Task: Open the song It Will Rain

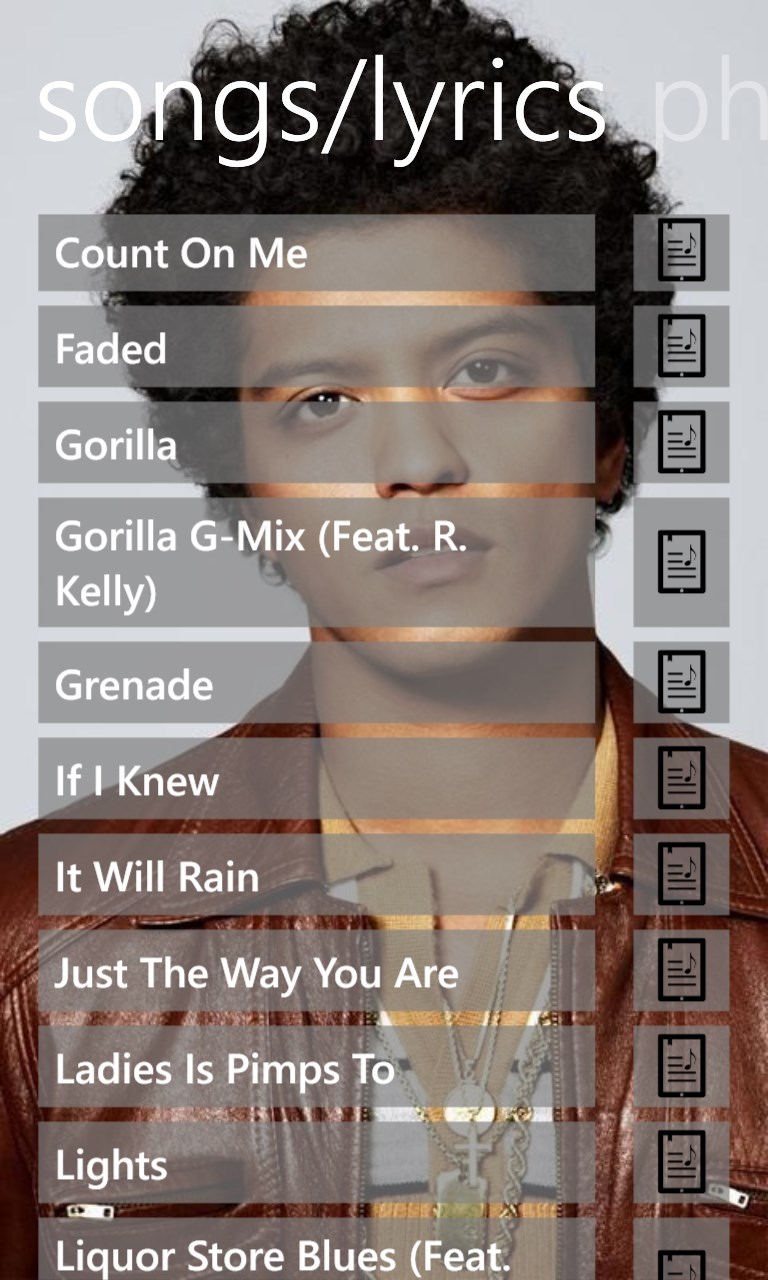Action: (x=316, y=875)
